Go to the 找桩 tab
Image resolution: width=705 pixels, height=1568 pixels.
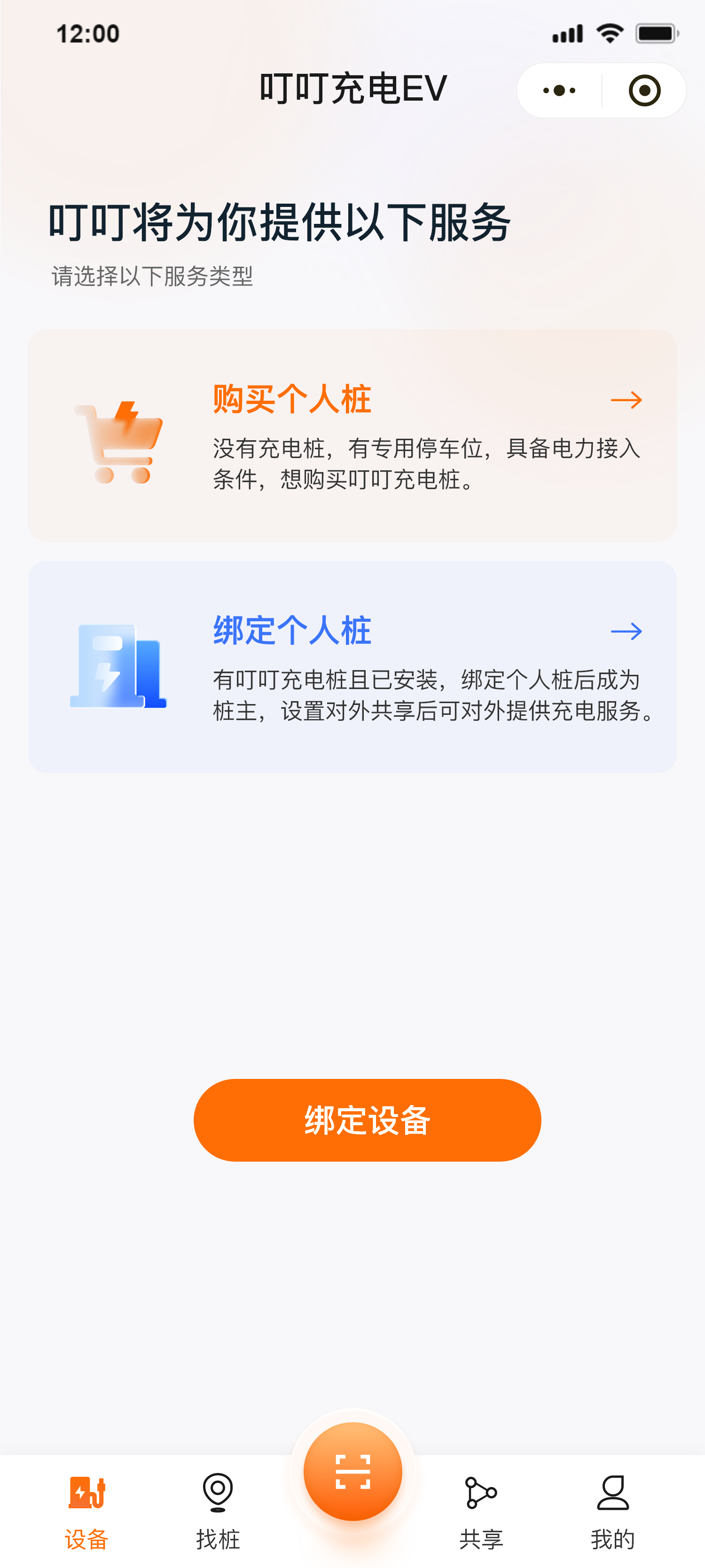pyautogui.click(x=218, y=1509)
